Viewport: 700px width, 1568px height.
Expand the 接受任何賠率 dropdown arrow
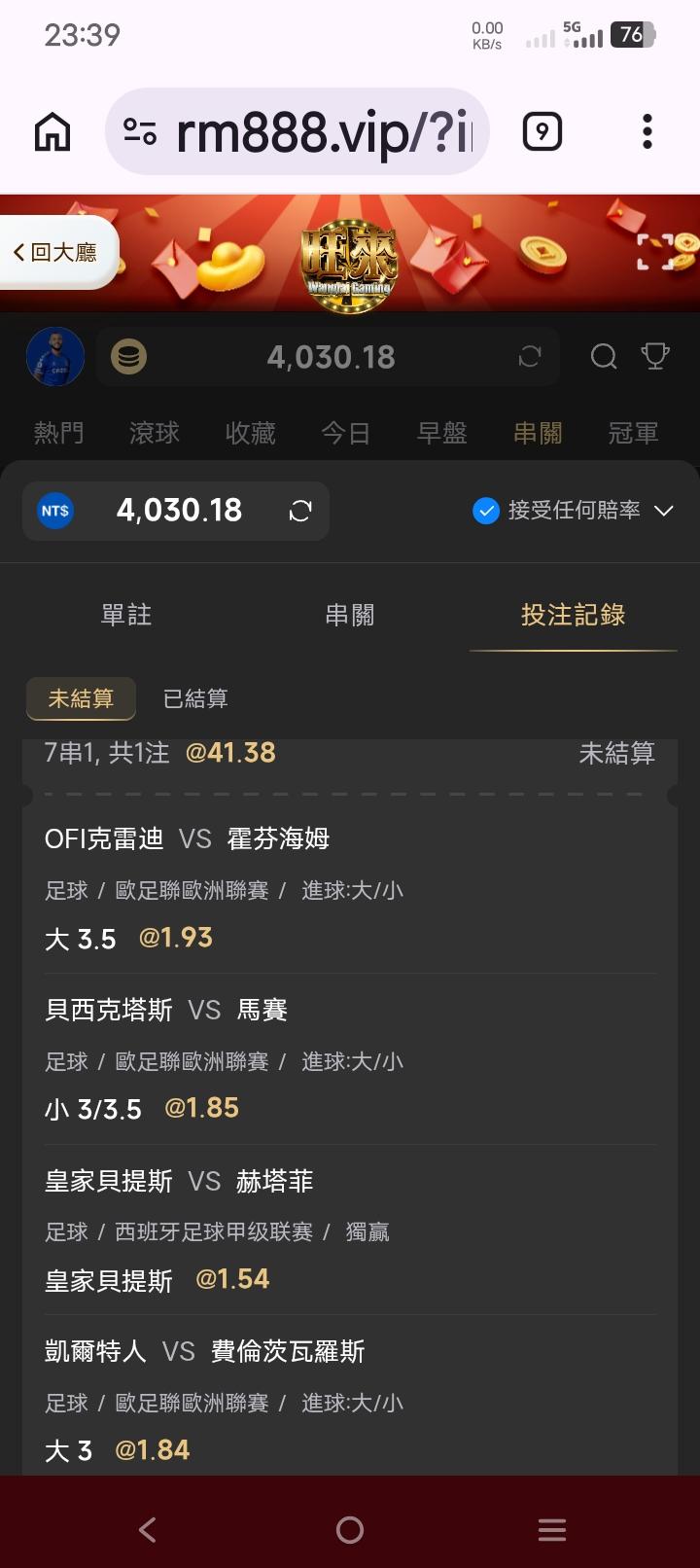tap(664, 511)
